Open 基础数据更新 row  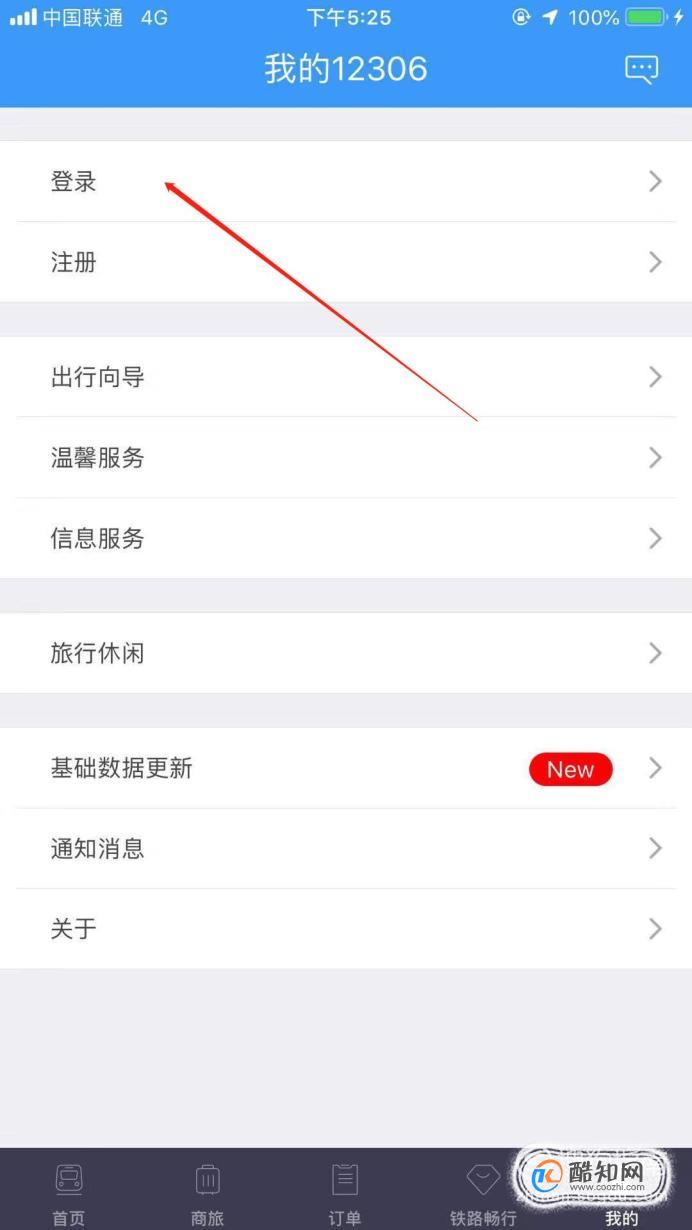346,768
